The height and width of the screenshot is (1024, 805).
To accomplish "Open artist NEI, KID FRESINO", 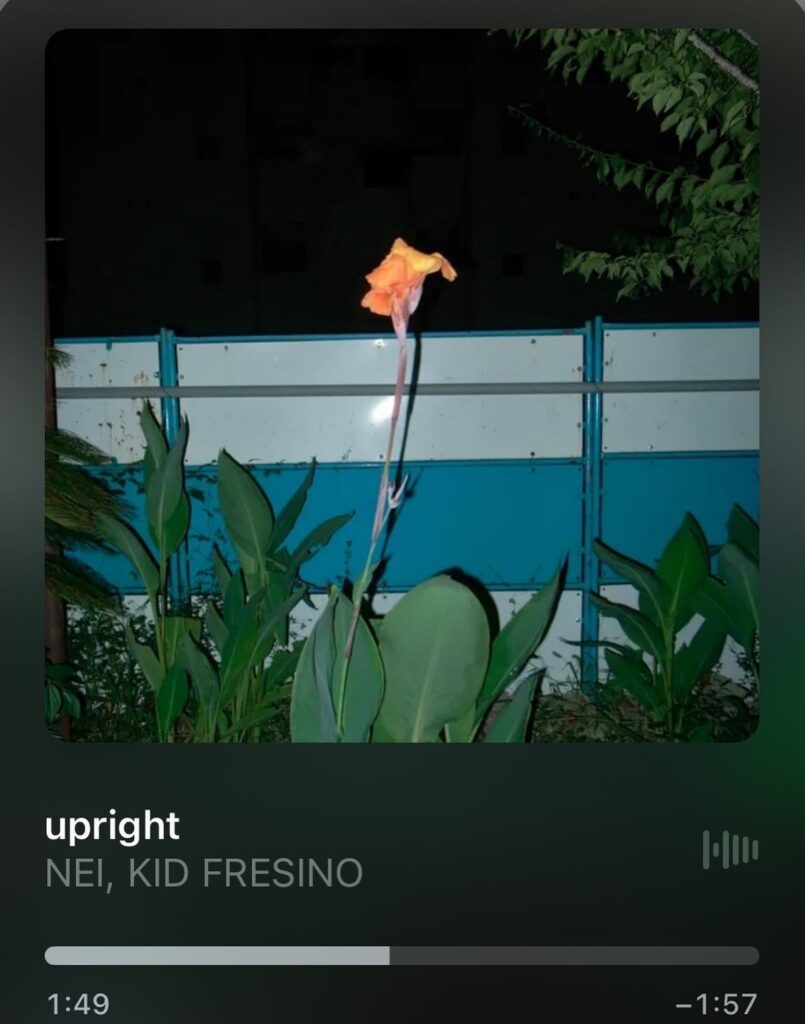I will 204,873.
